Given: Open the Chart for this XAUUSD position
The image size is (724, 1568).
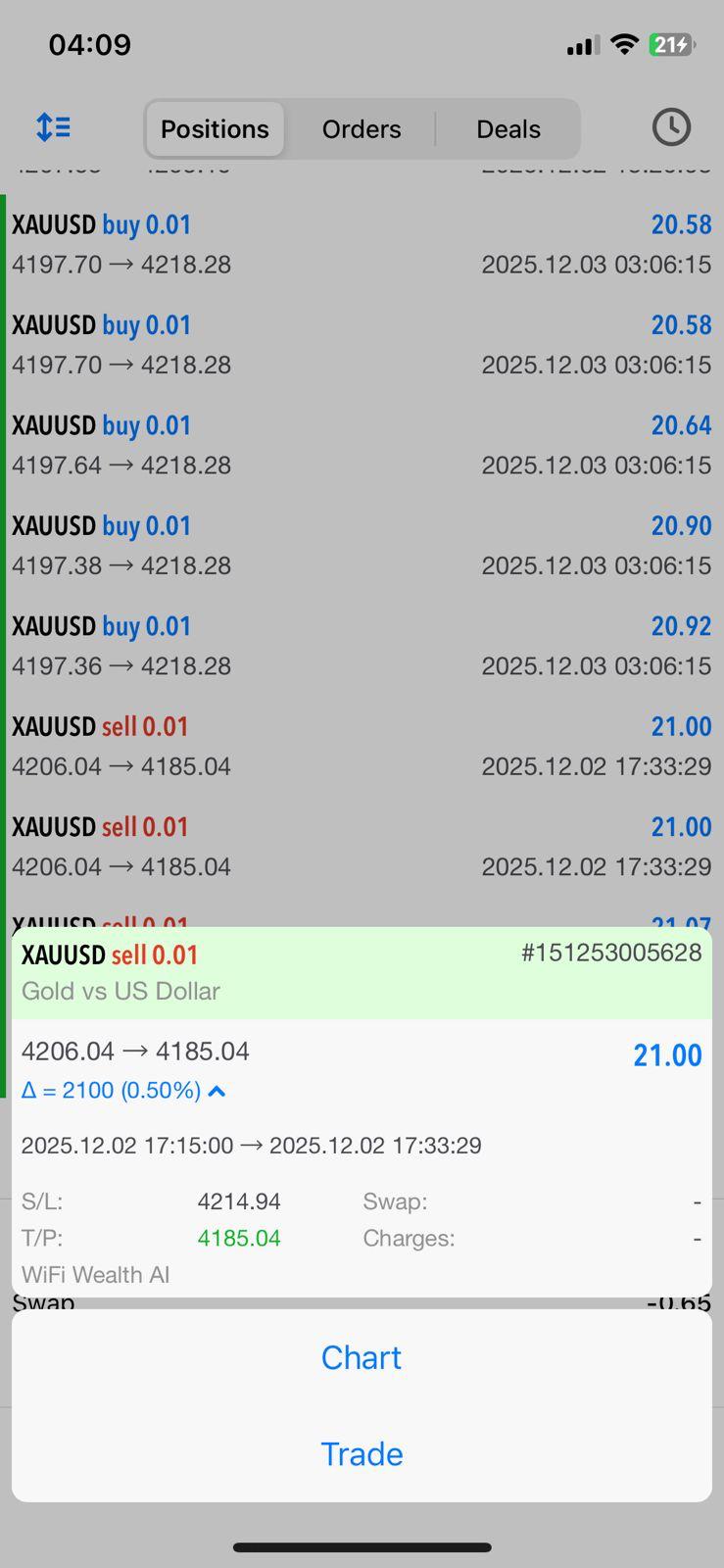Looking at the screenshot, I should (362, 1357).
